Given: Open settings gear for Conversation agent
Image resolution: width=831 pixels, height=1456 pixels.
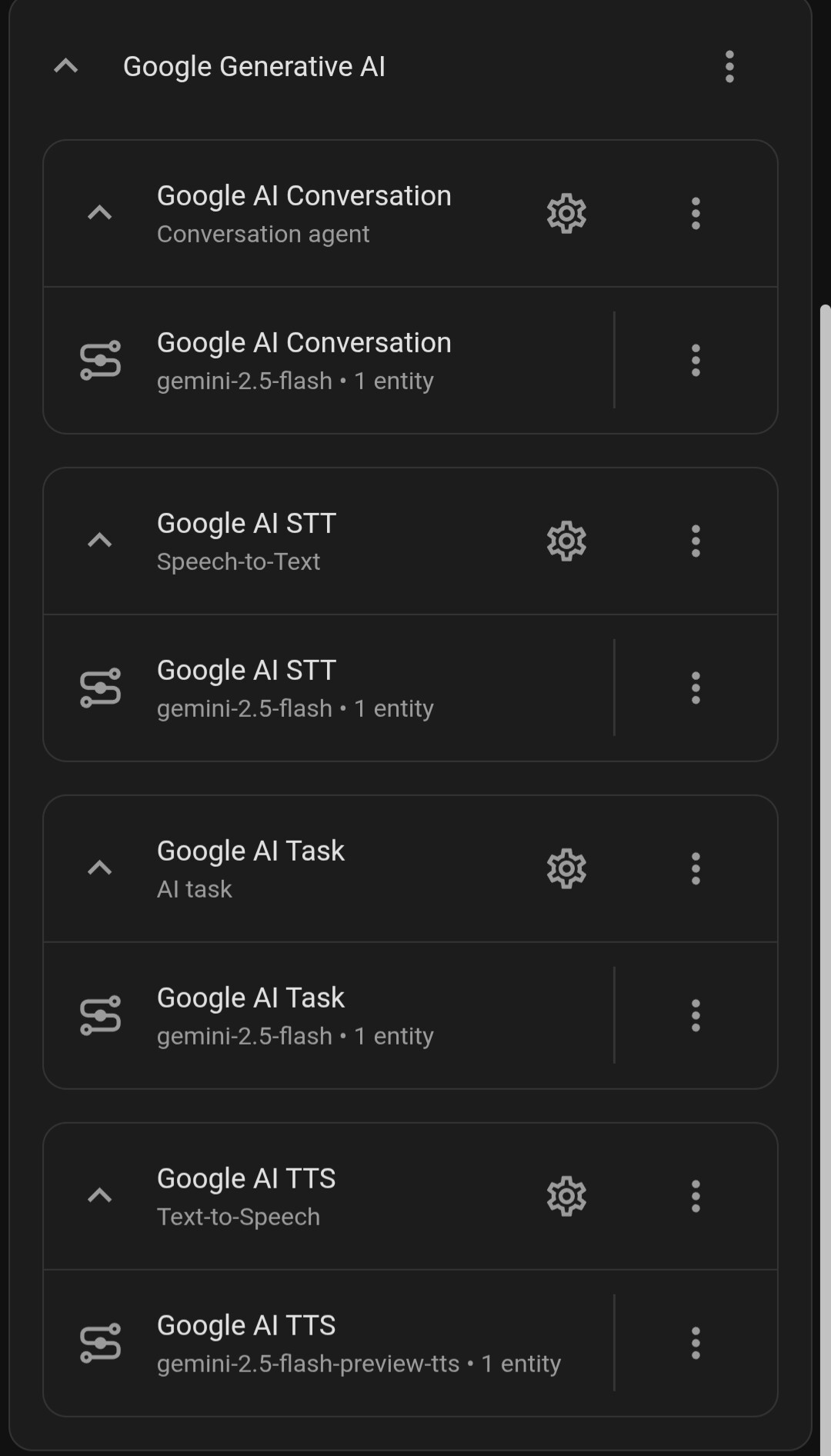Looking at the screenshot, I should coord(566,213).
